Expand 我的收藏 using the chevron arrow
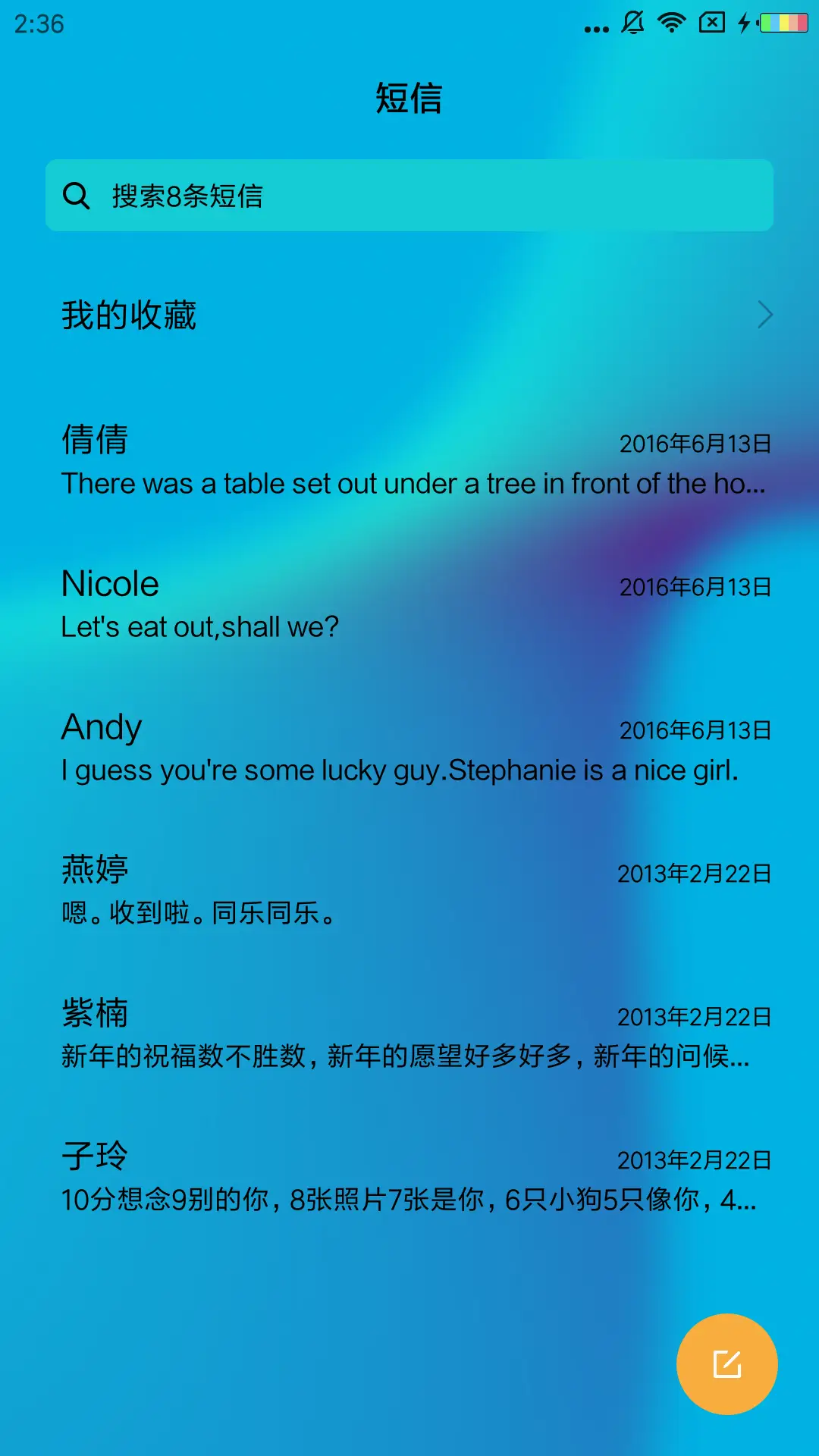The image size is (819, 1456). 764,314
